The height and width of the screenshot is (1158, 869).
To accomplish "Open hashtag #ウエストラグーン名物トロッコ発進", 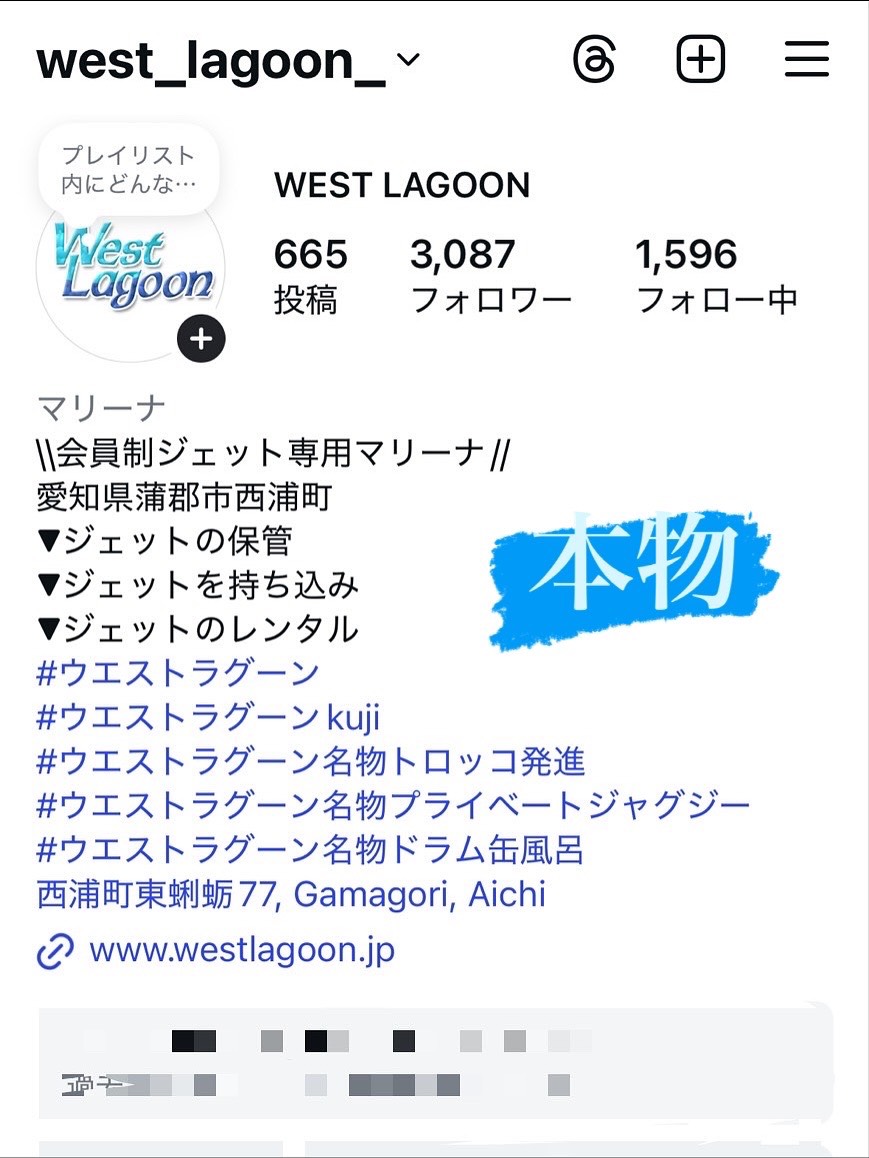I will [x=310, y=761].
